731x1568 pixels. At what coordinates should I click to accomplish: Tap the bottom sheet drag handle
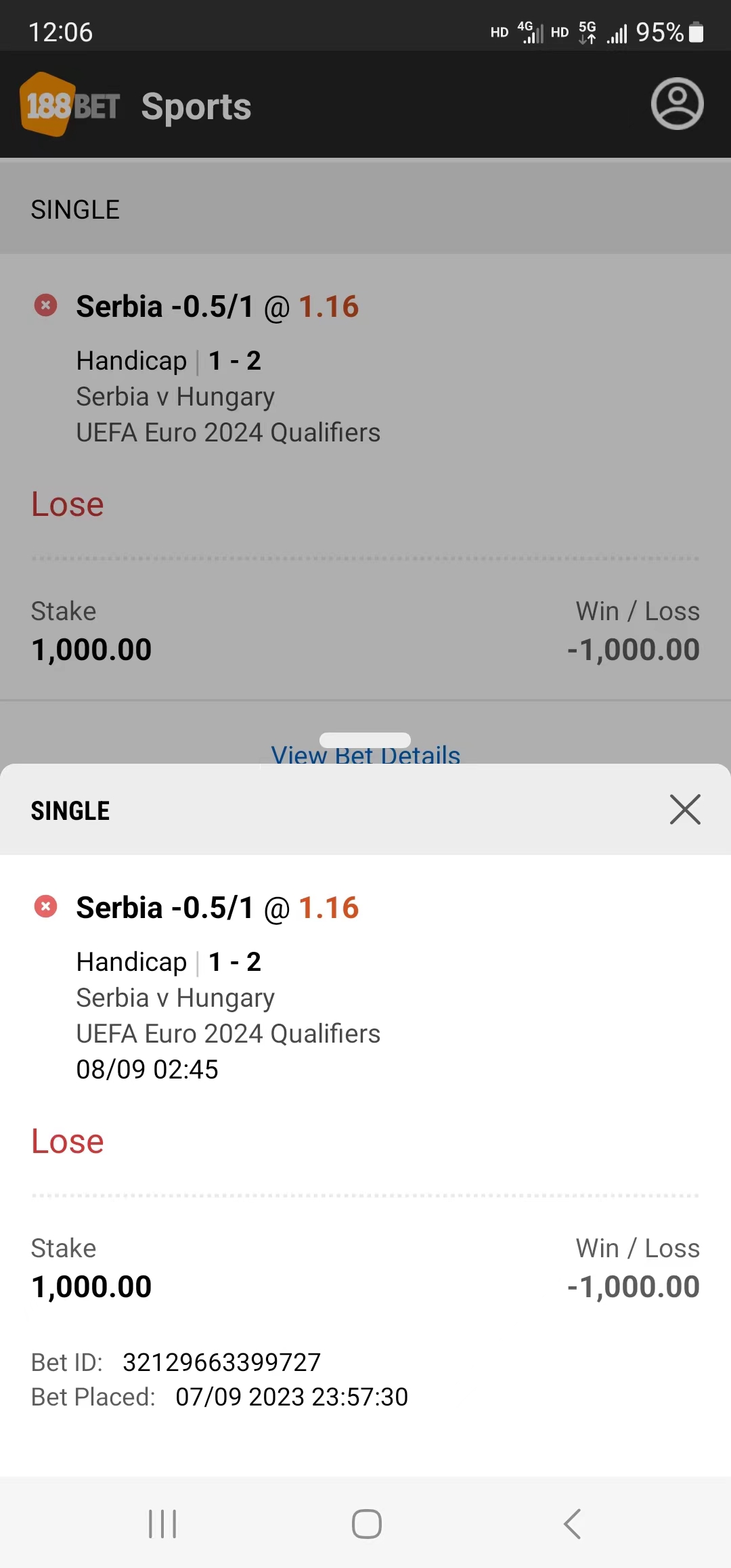click(365, 740)
